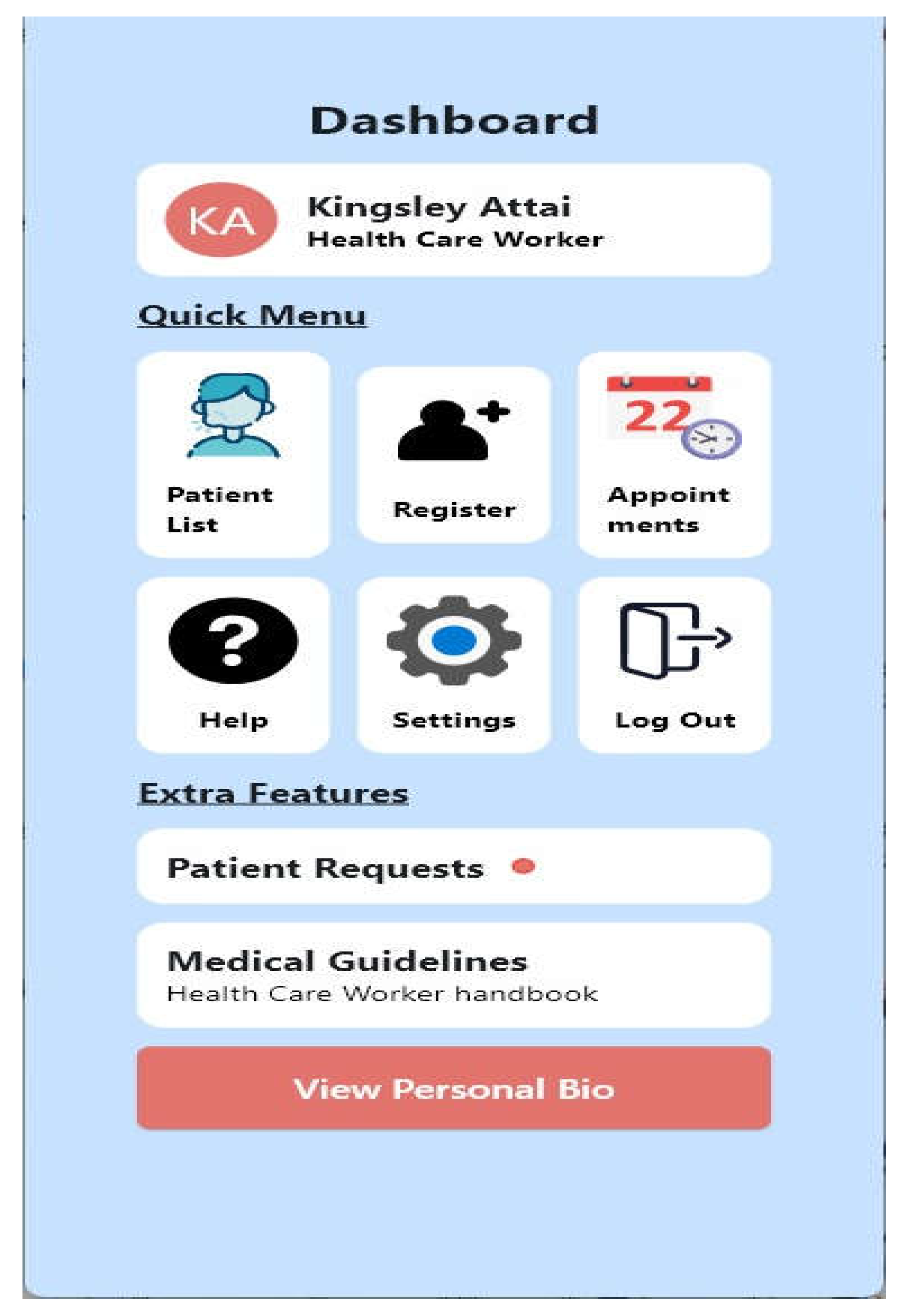This screenshot has width=901, height=1316.
Task: Tap the View Personal Bio button
Action: (x=453, y=1088)
